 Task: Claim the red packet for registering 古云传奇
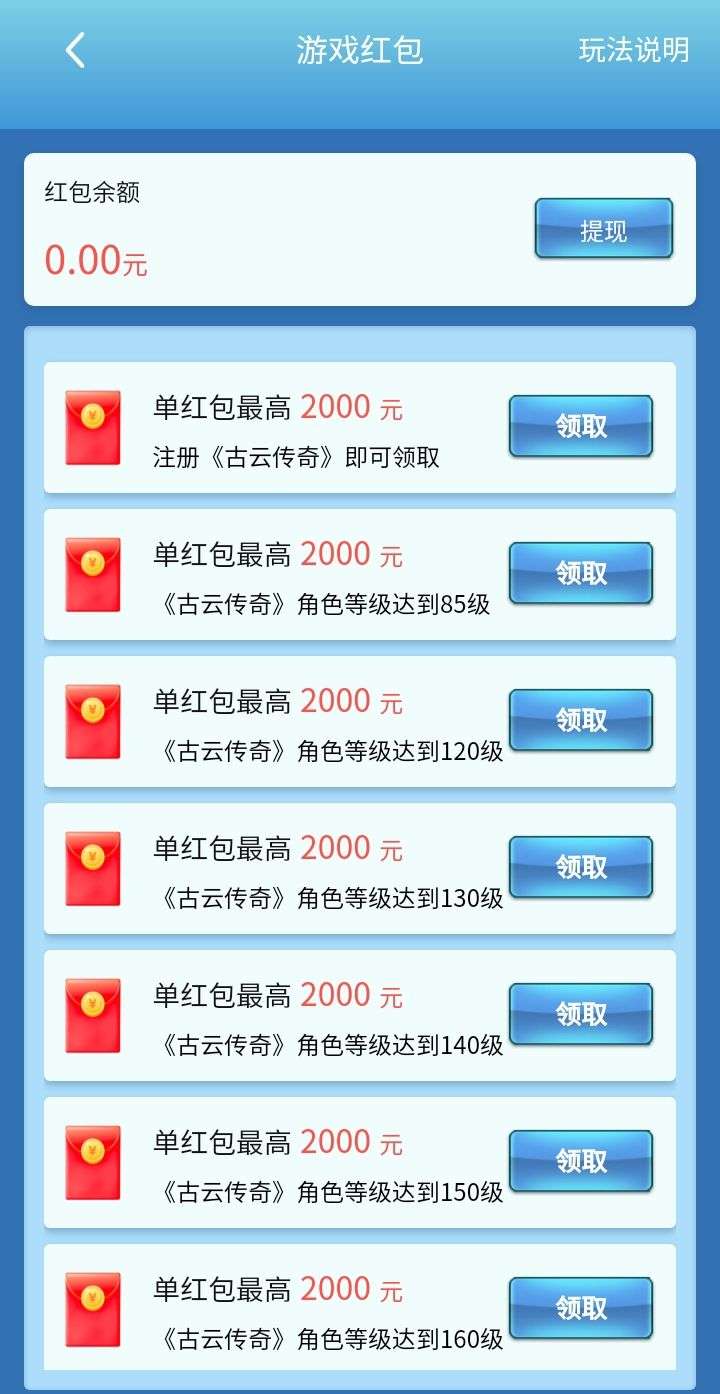click(581, 426)
